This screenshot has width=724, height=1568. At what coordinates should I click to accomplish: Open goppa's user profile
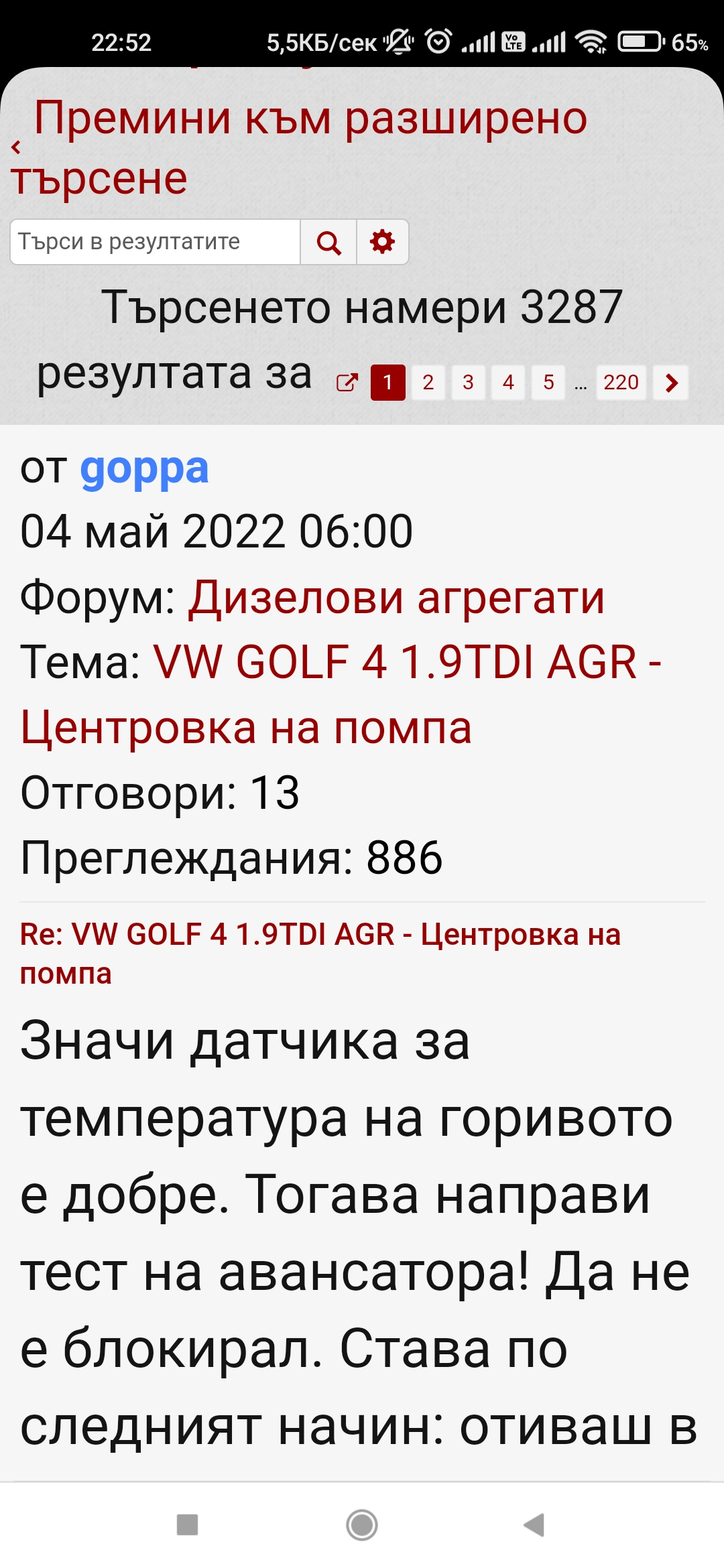(144, 468)
